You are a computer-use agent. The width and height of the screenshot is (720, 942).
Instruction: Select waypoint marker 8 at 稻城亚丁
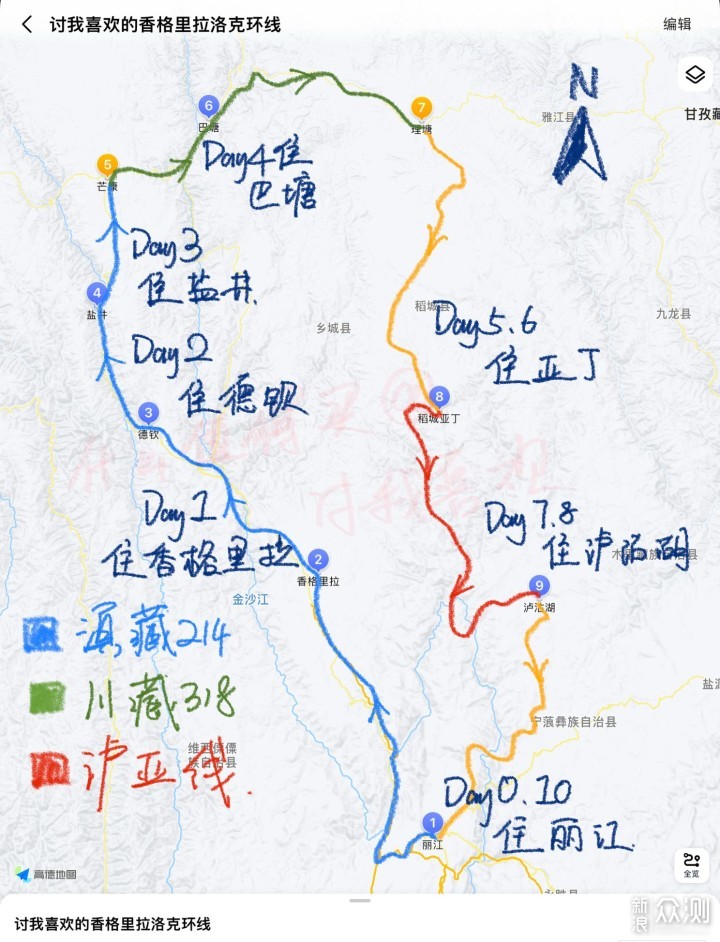[438, 398]
